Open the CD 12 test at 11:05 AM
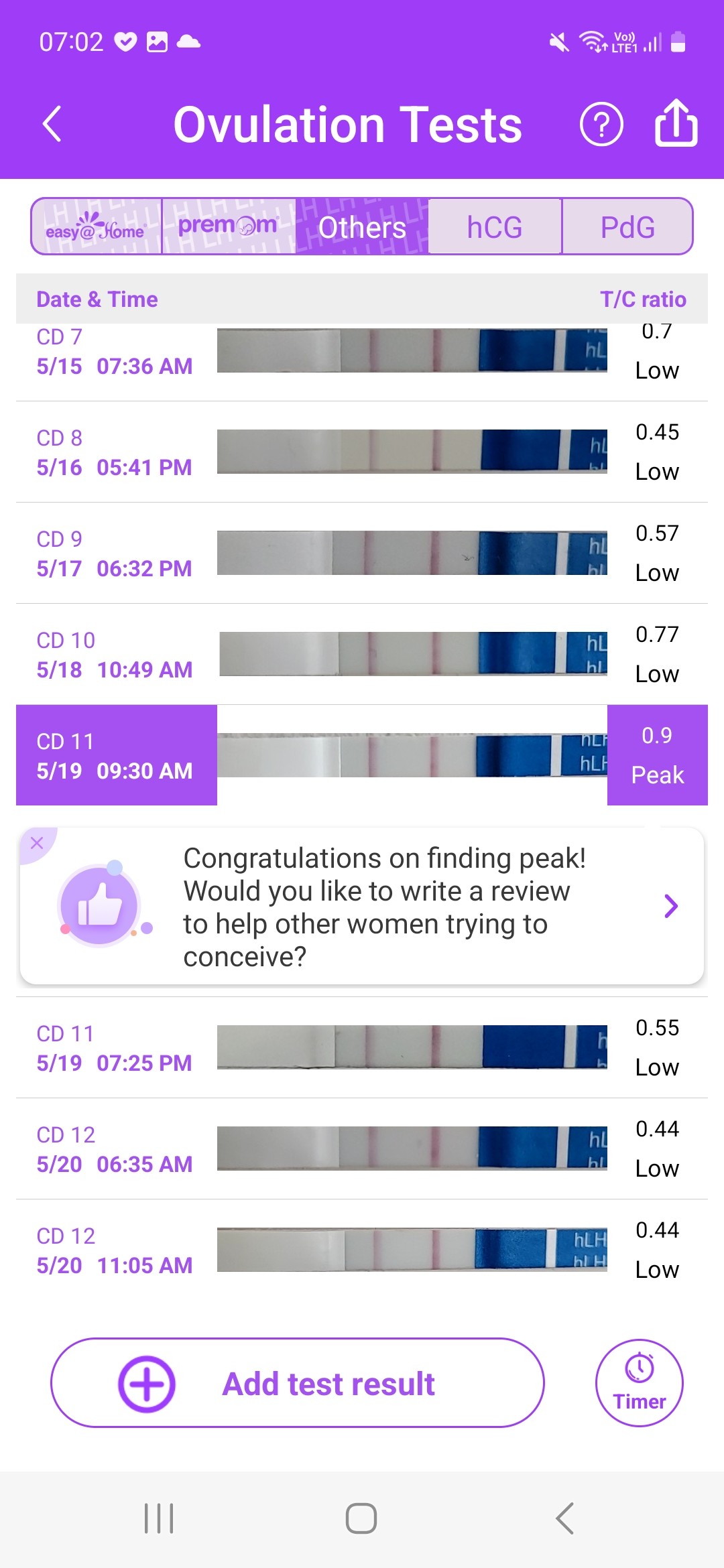Image resolution: width=724 pixels, height=1568 pixels. pyautogui.click(x=362, y=1250)
